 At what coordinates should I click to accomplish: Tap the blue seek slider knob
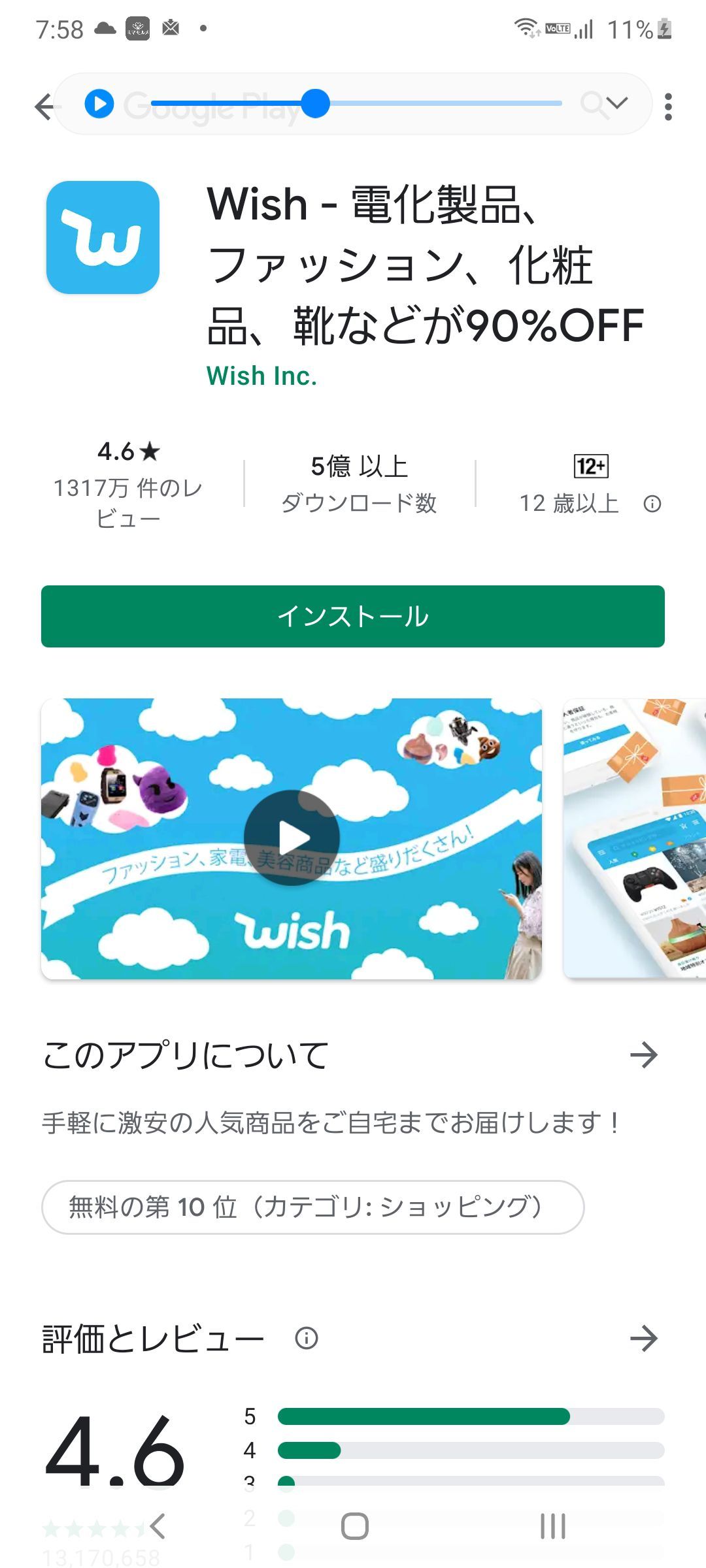[x=316, y=104]
